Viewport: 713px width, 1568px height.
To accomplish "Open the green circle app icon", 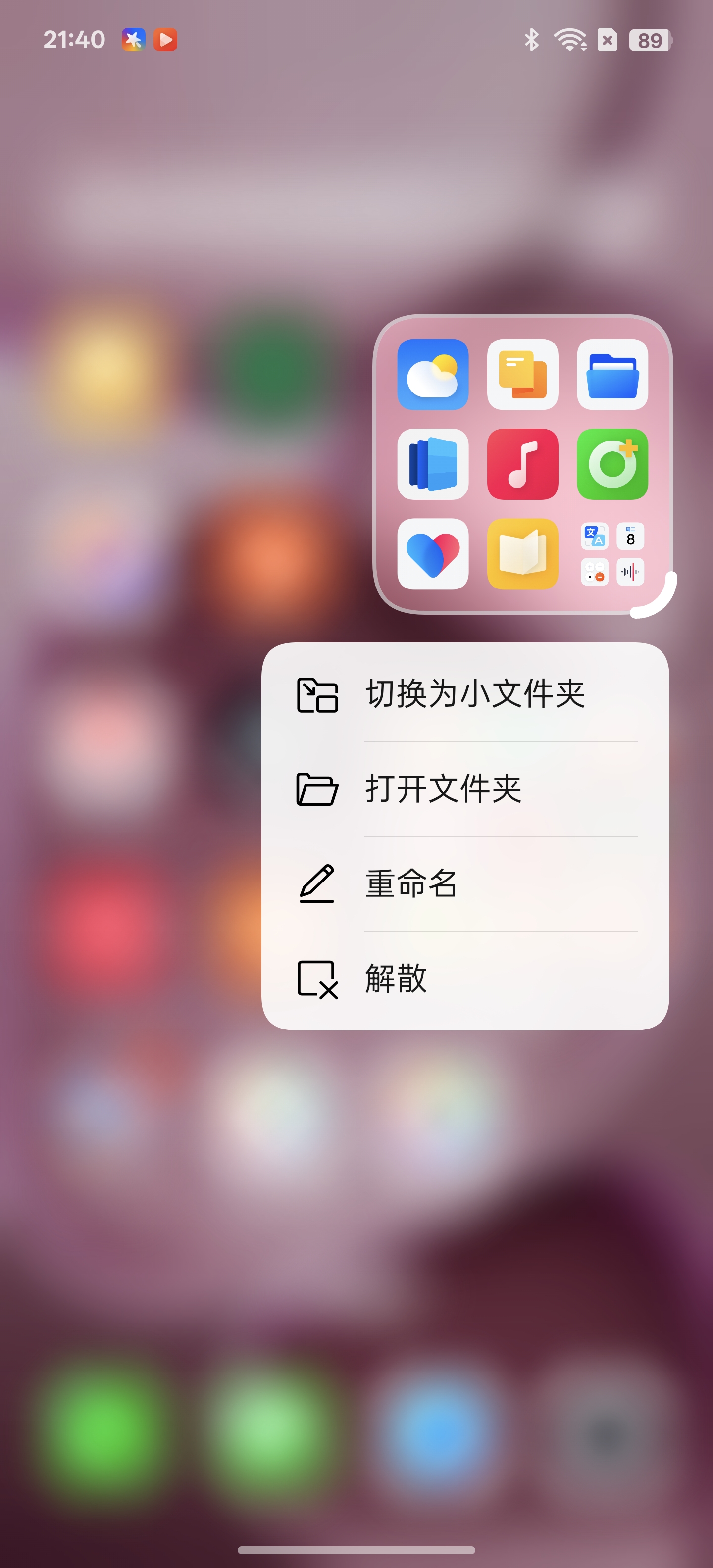I will point(612,464).
